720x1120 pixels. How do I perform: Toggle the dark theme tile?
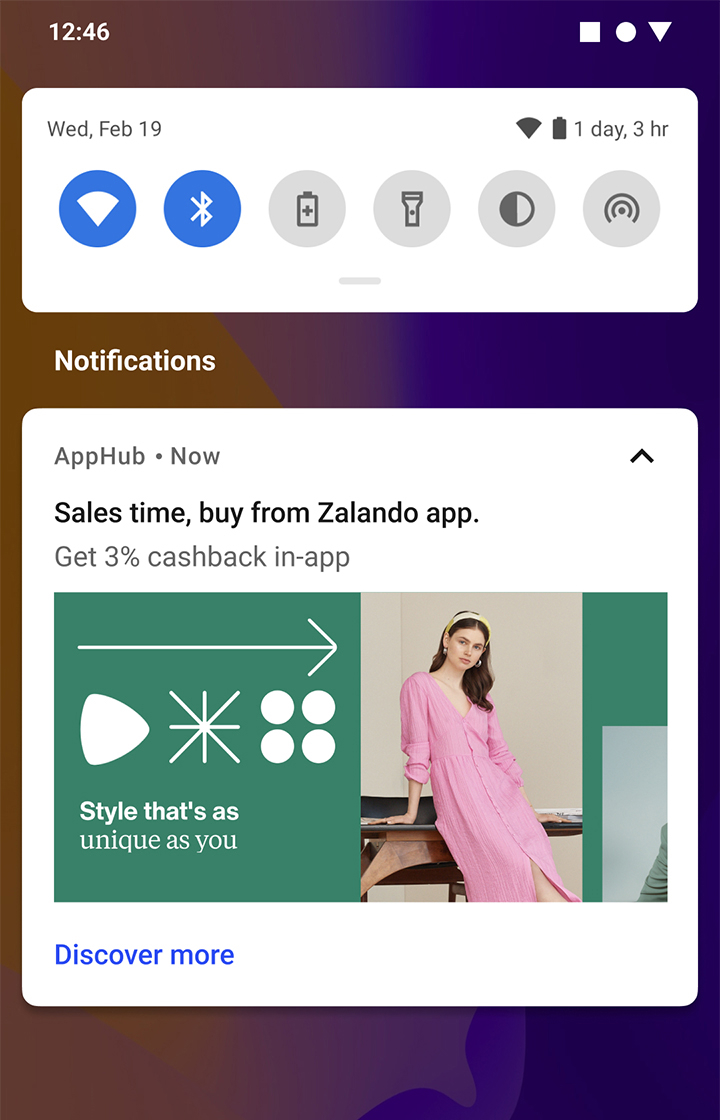pos(517,209)
